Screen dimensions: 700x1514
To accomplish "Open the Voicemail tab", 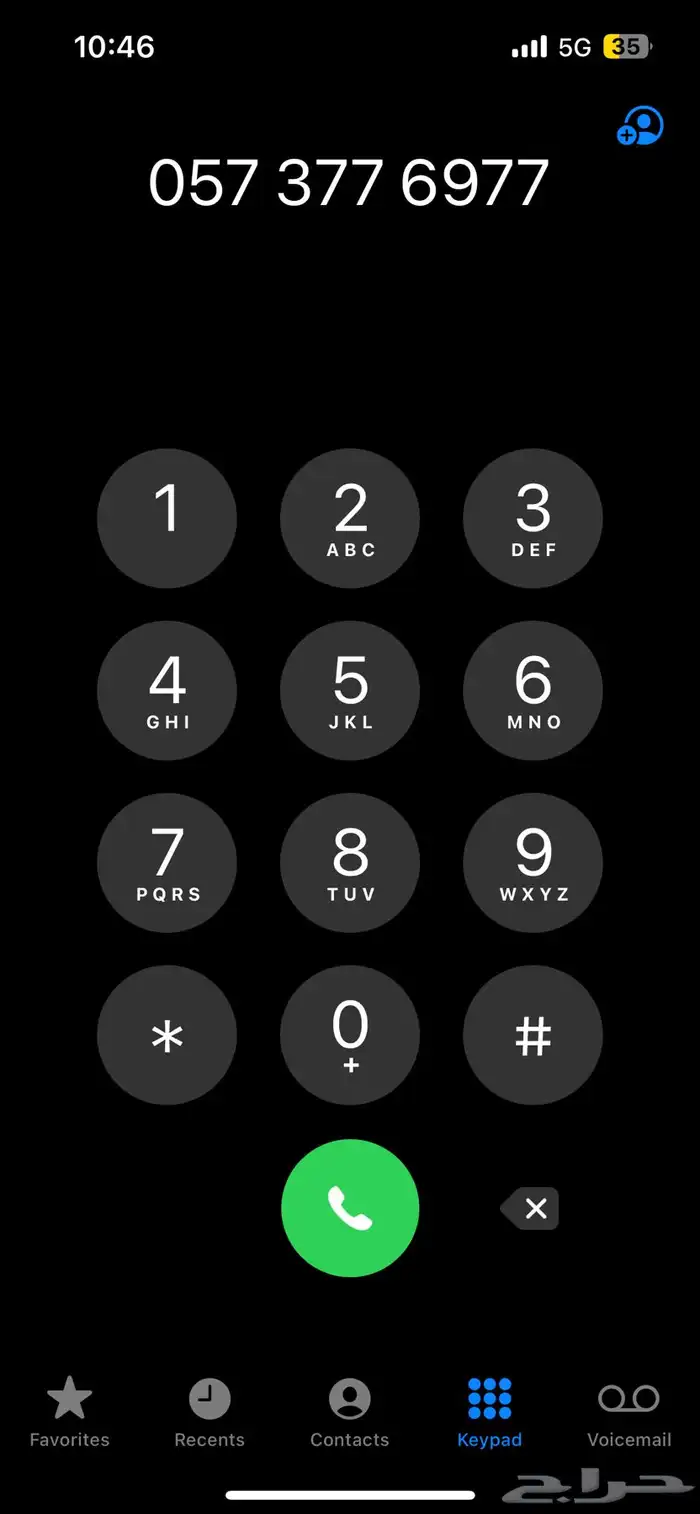I will [x=629, y=1412].
